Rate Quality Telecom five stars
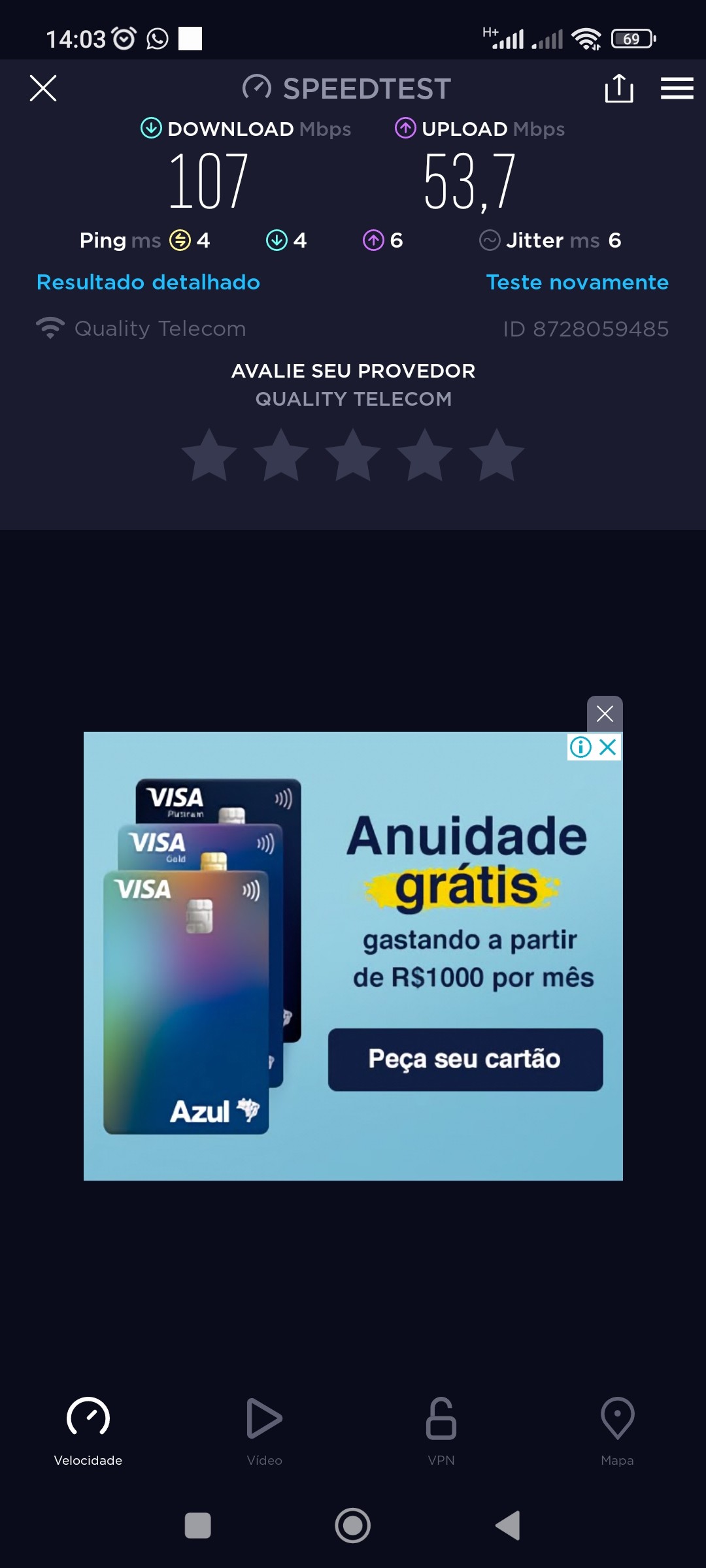Viewport: 706px width, 1568px height. (x=497, y=456)
